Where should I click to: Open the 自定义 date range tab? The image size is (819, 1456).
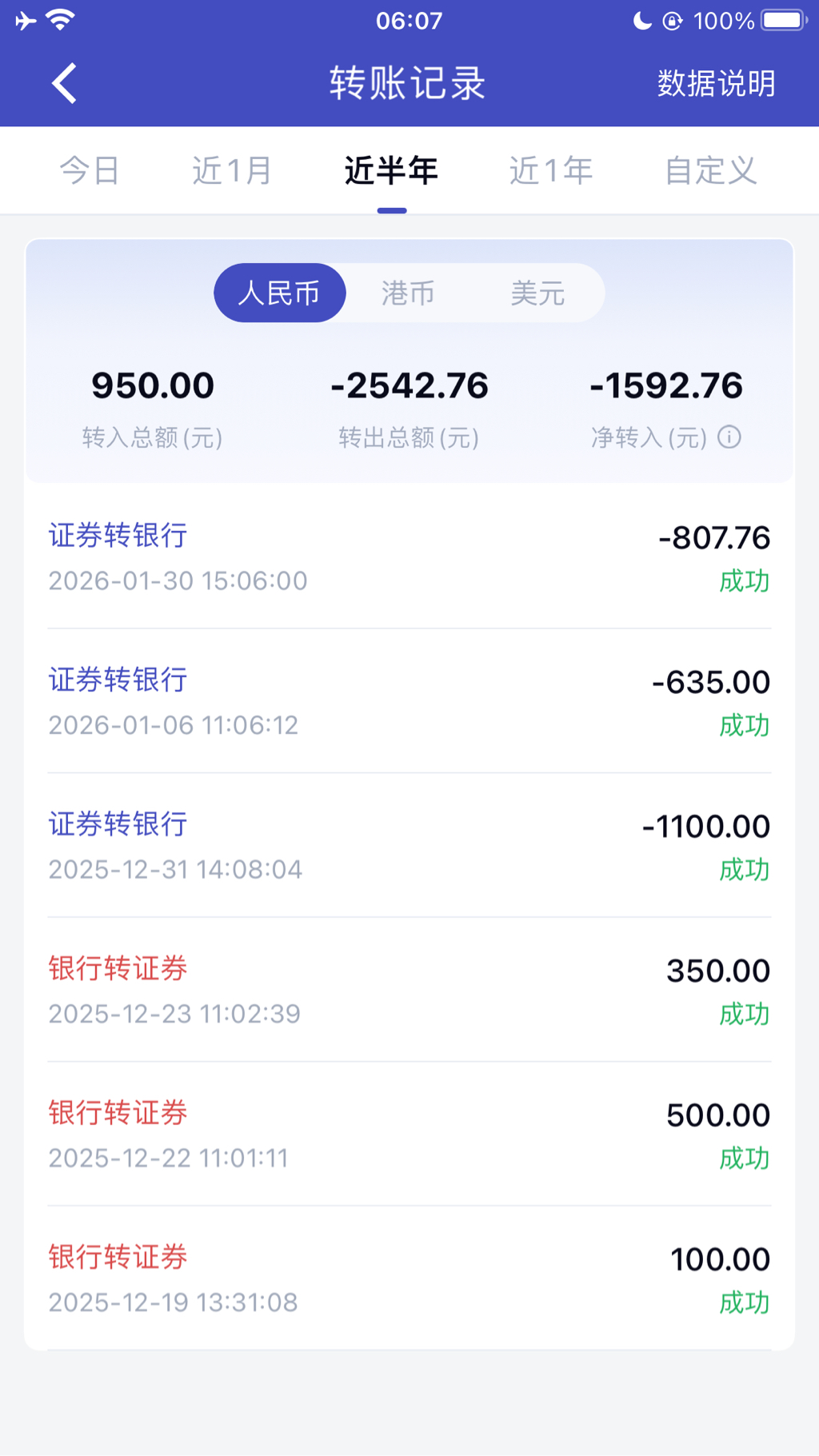[710, 170]
